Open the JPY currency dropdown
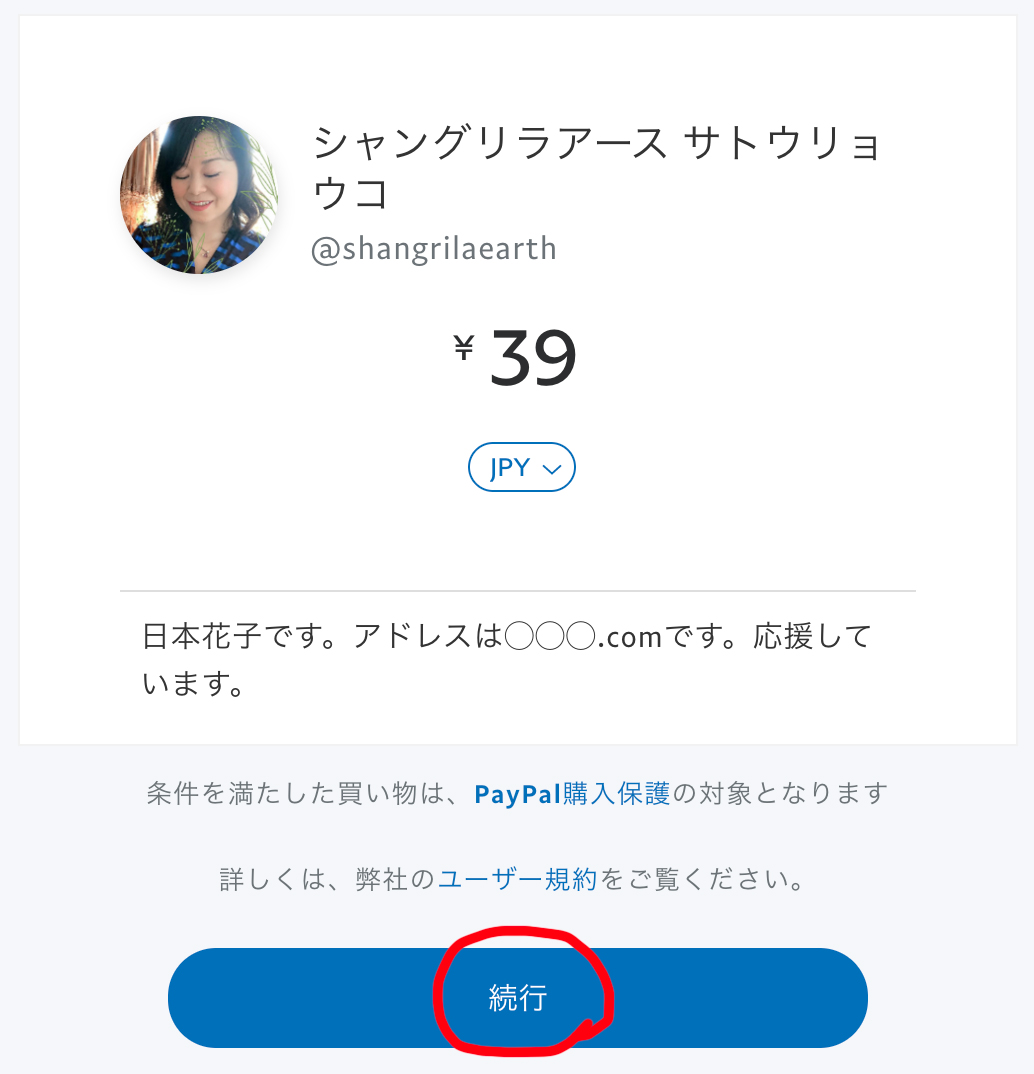 pyautogui.click(x=521, y=467)
